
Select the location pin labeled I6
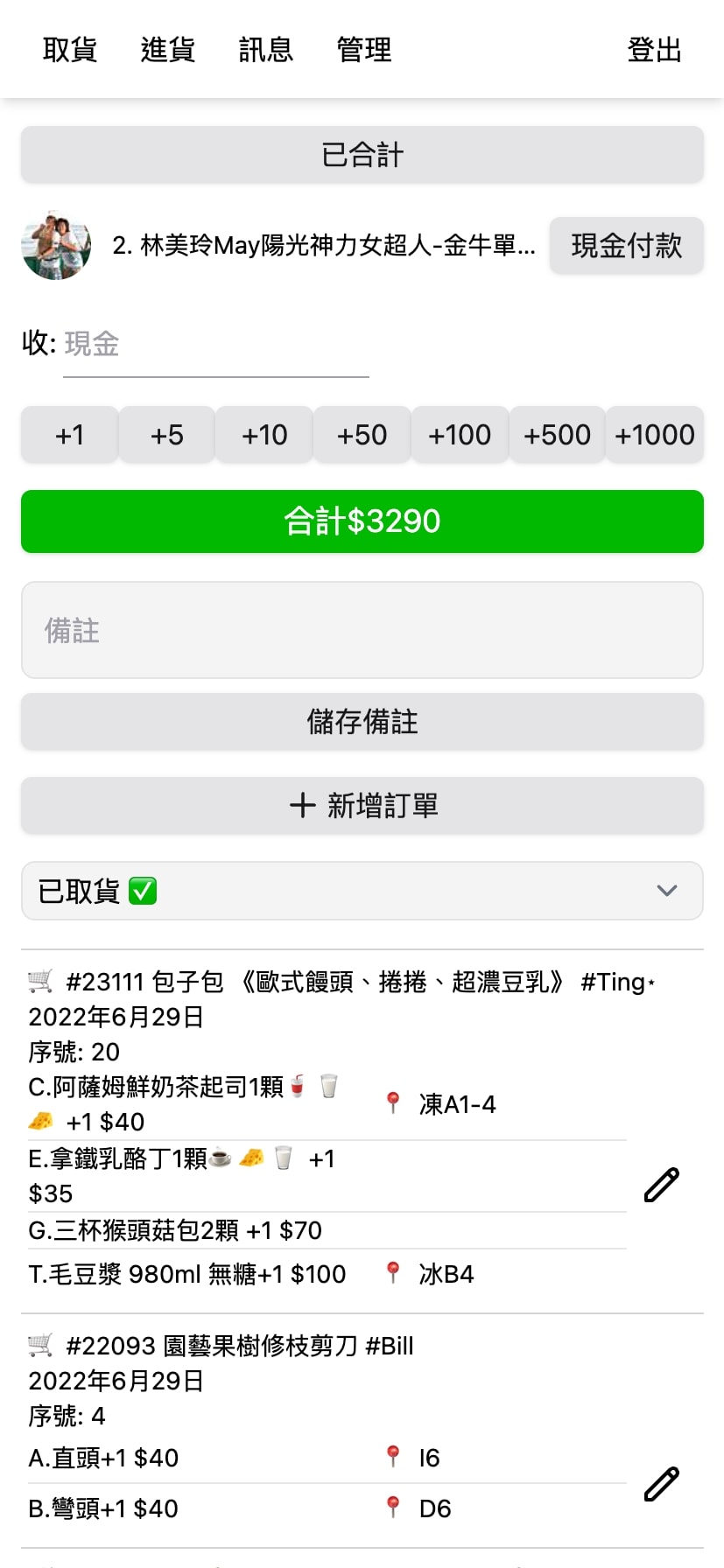[393, 1456]
